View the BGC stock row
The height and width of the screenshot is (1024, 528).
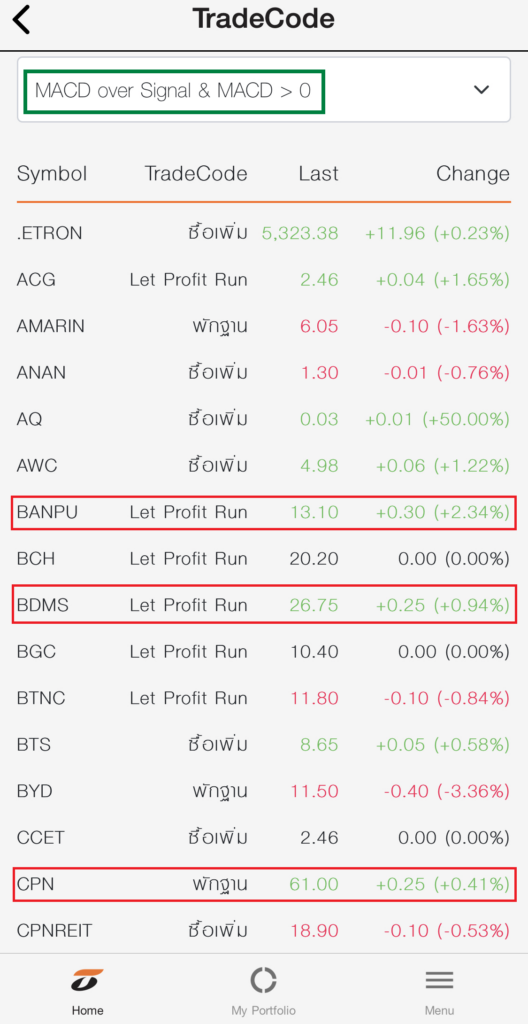tap(263, 652)
